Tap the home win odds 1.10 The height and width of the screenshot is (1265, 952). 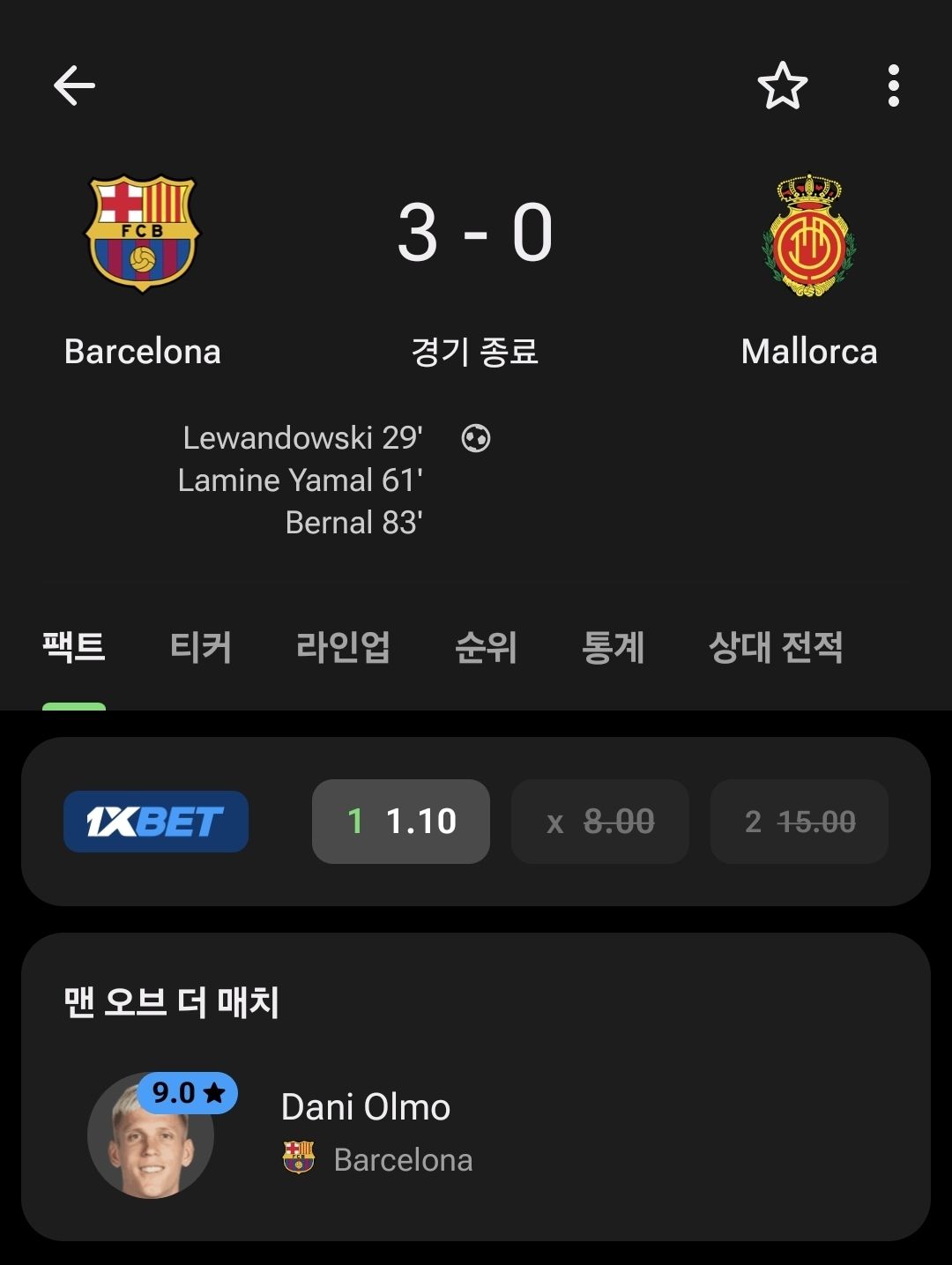(401, 822)
